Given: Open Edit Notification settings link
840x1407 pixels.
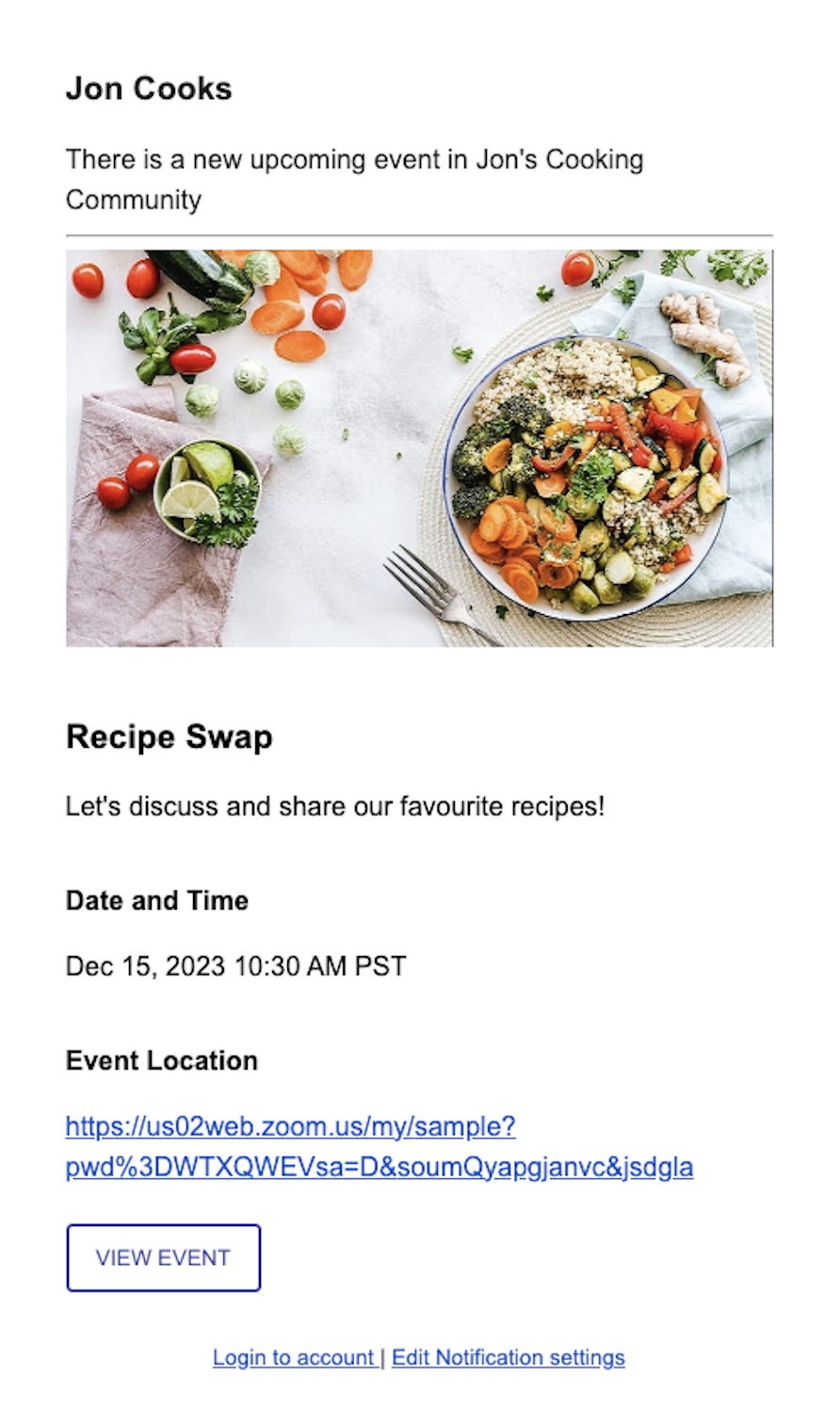Looking at the screenshot, I should pyautogui.click(x=509, y=1357).
